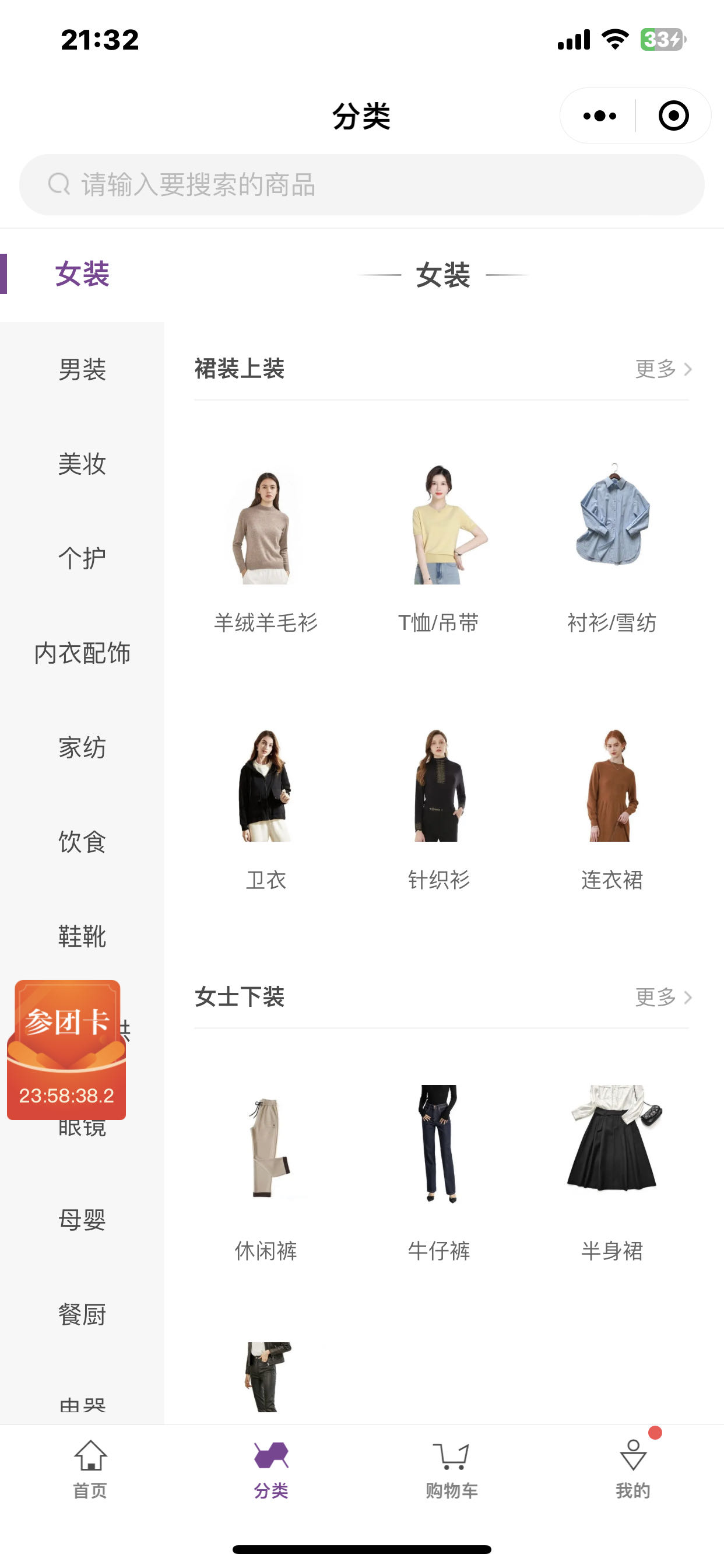Choose the 内衣配饰 category
This screenshot has width=724, height=1568.
click(x=82, y=653)
